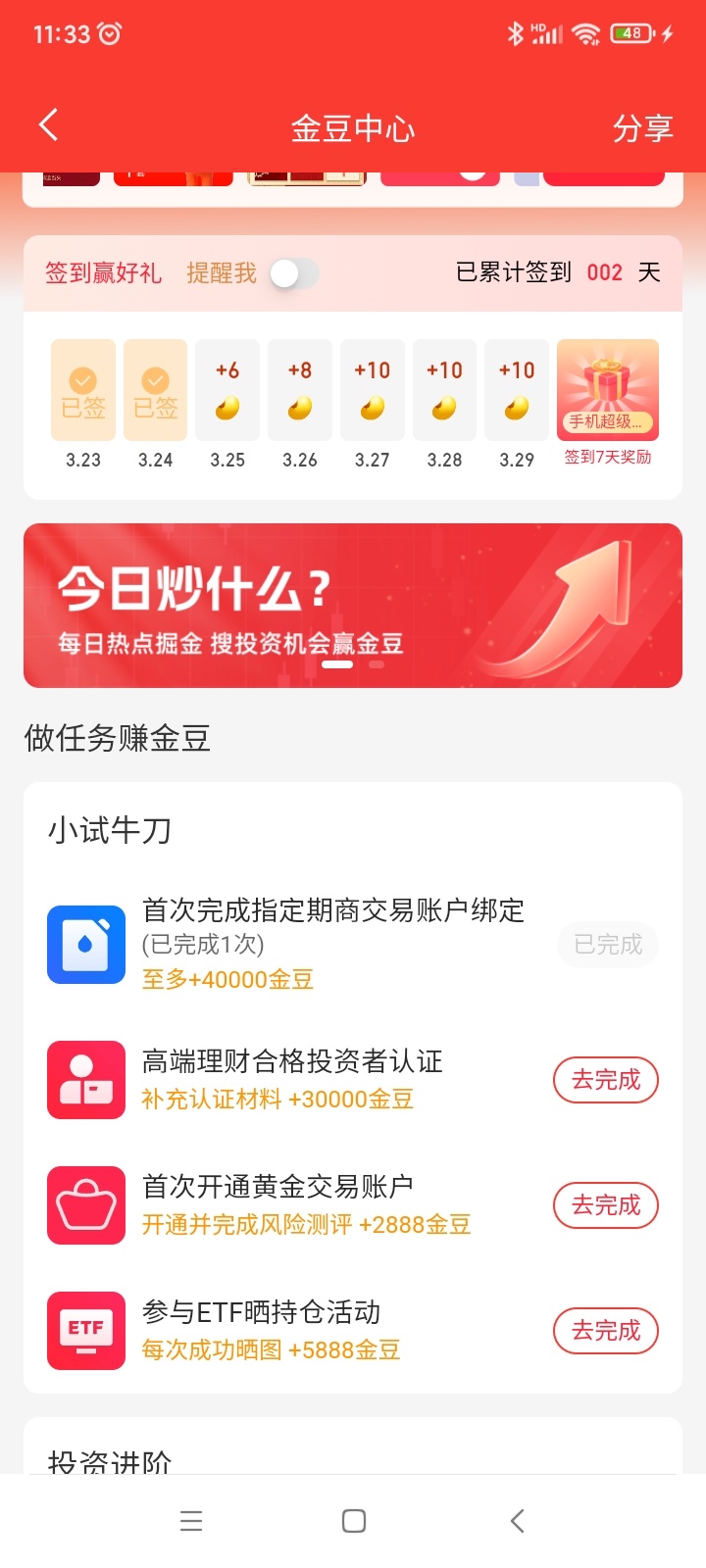706x1568 pixels.
Task: Open the 签到7天奖励 gift box
Action: (x=608, y=391)
